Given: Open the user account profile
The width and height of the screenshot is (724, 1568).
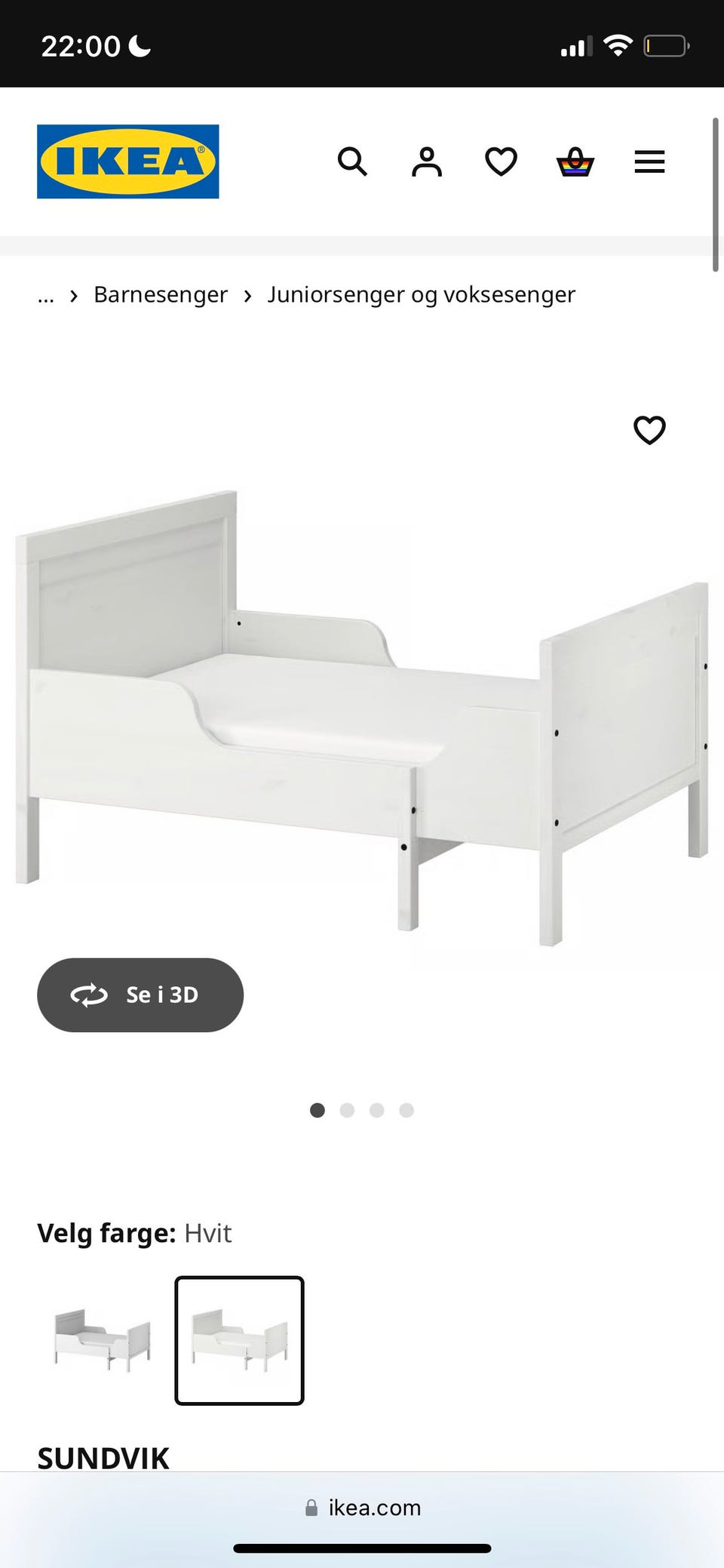Looking at the screenshot, I should pos(426,161).
